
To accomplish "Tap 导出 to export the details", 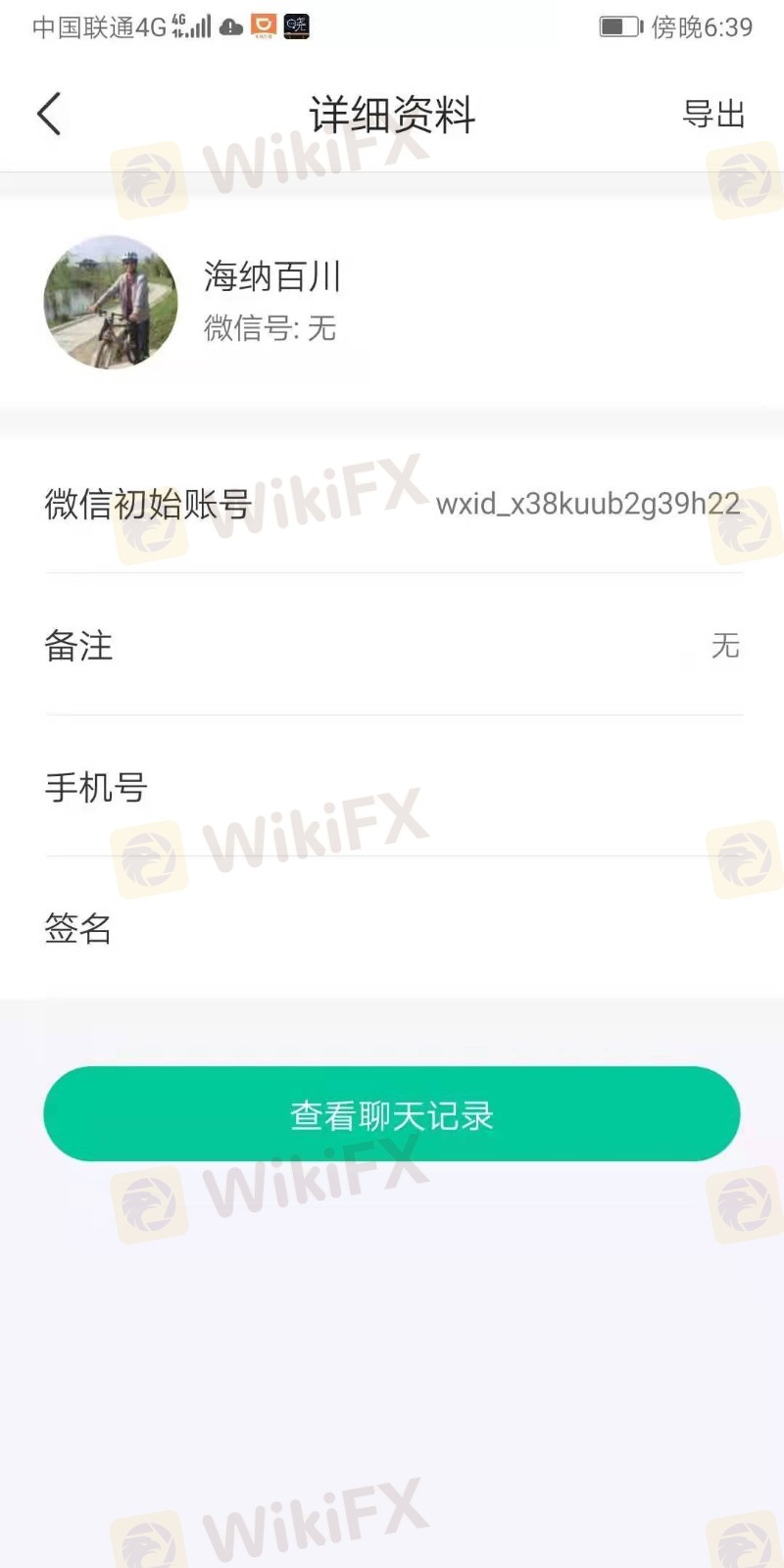I will coord(713,115).
